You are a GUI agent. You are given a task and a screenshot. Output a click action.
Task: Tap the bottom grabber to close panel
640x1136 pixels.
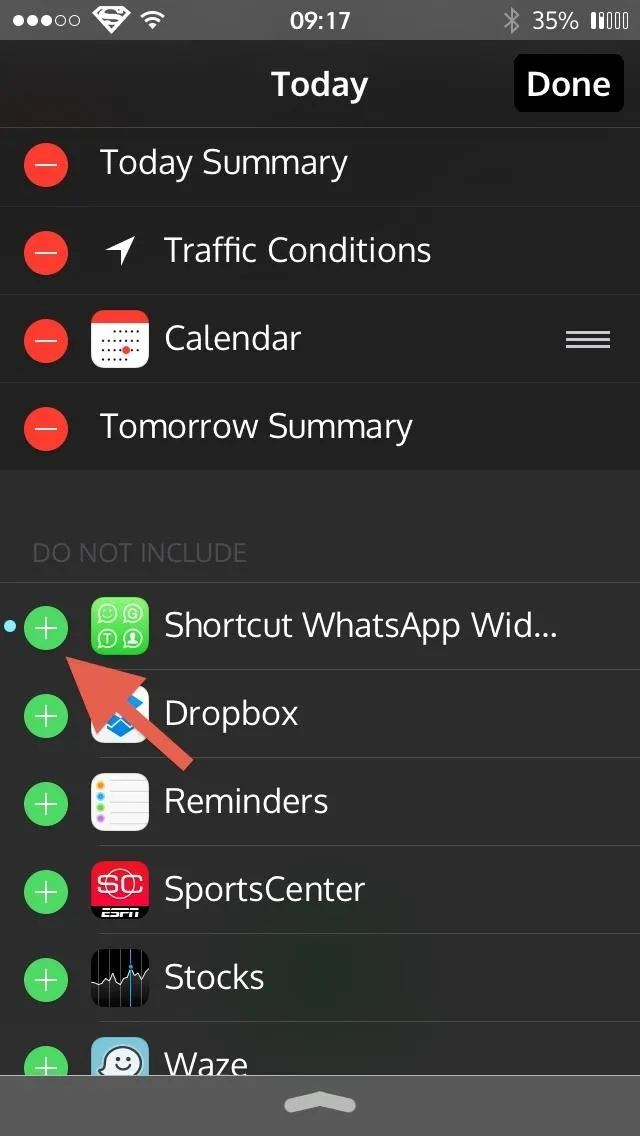point(320,1104)
